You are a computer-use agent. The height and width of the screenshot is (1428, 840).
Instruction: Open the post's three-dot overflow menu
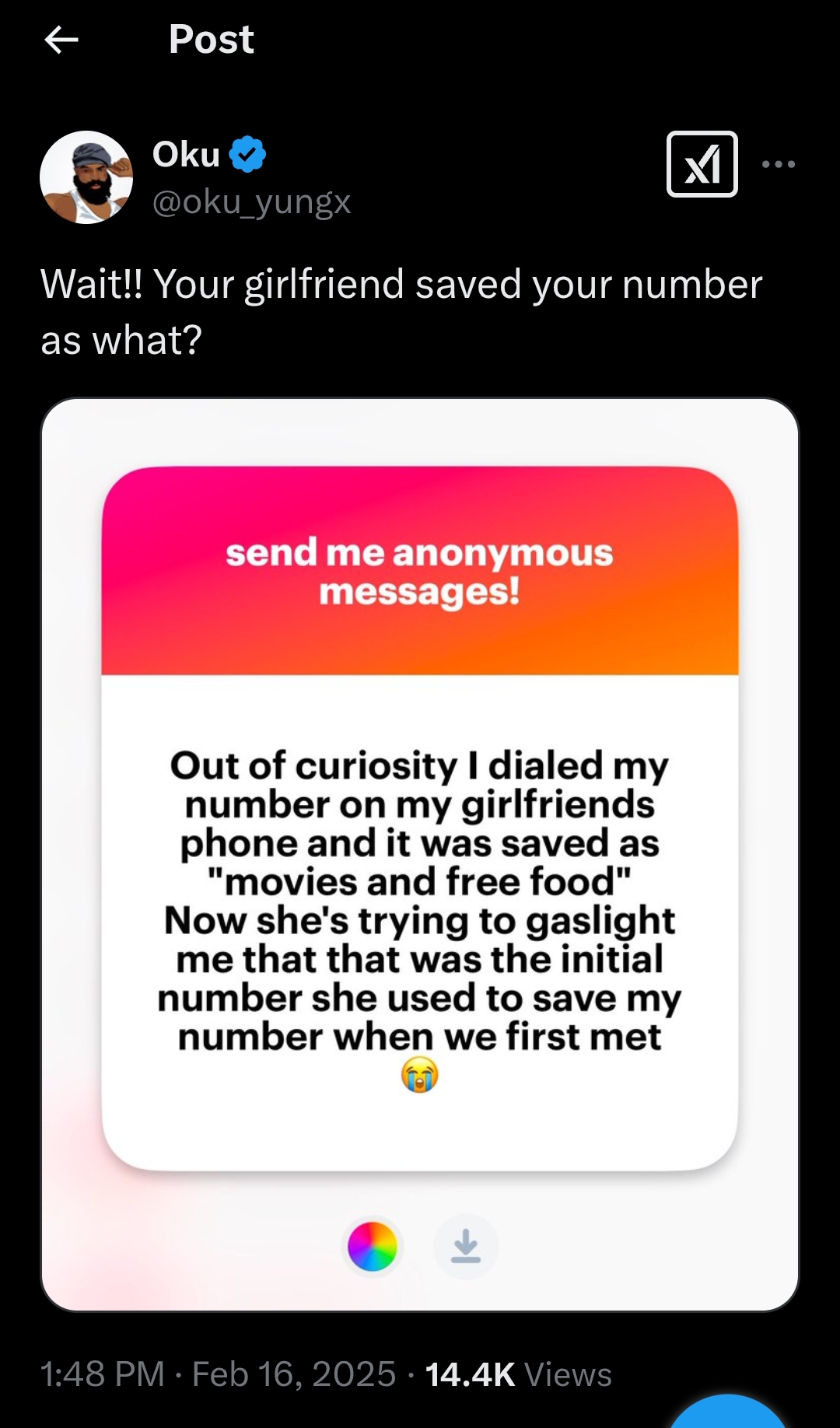[778, 164]
